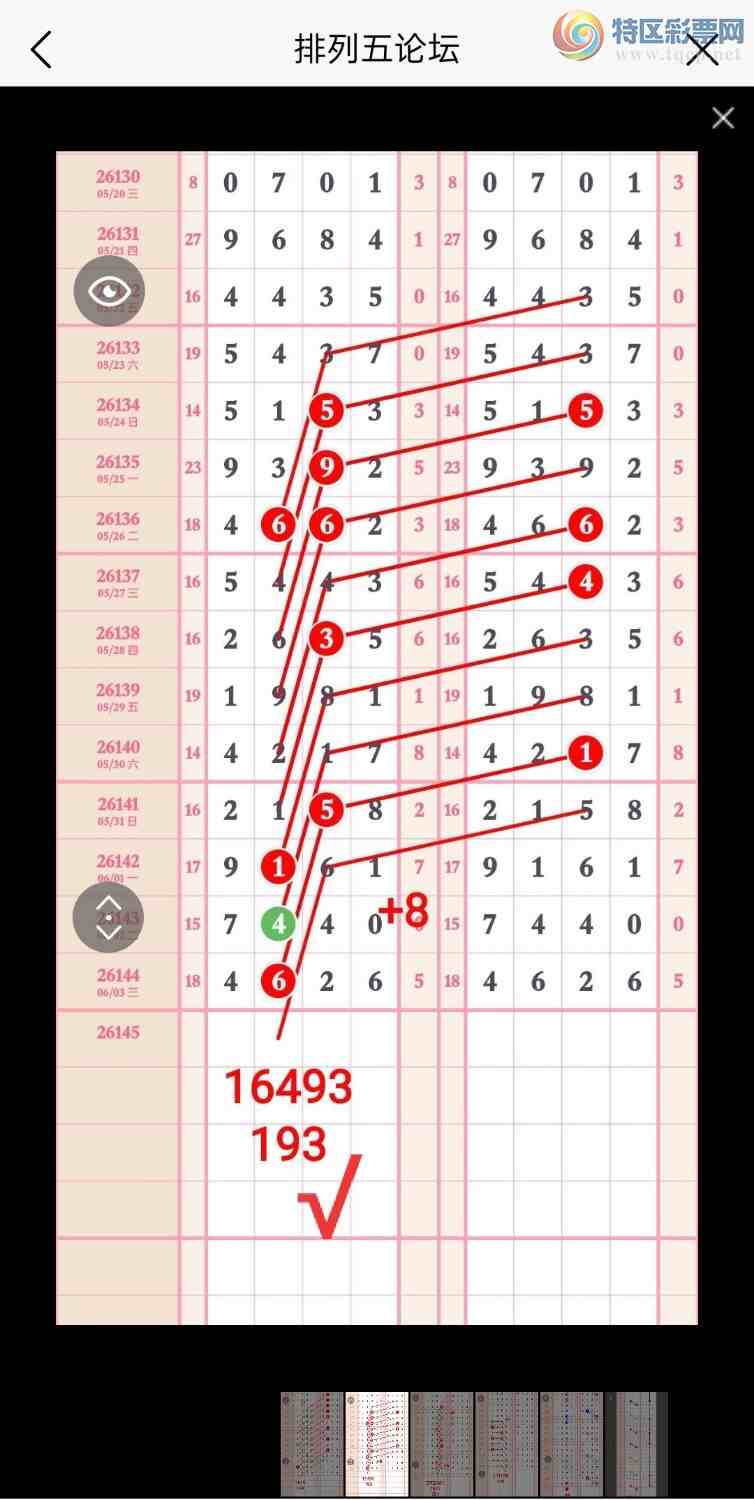The image size is (754, 1500).
Task: Show the third thumbnail image
Action: [x=441, y=1443]
